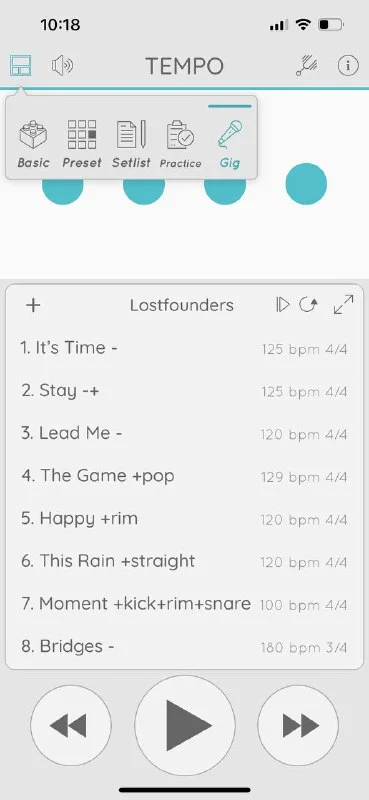Open the sound speaker settings
The width and height of the screenshot is (369, 800).
[62, 65]
